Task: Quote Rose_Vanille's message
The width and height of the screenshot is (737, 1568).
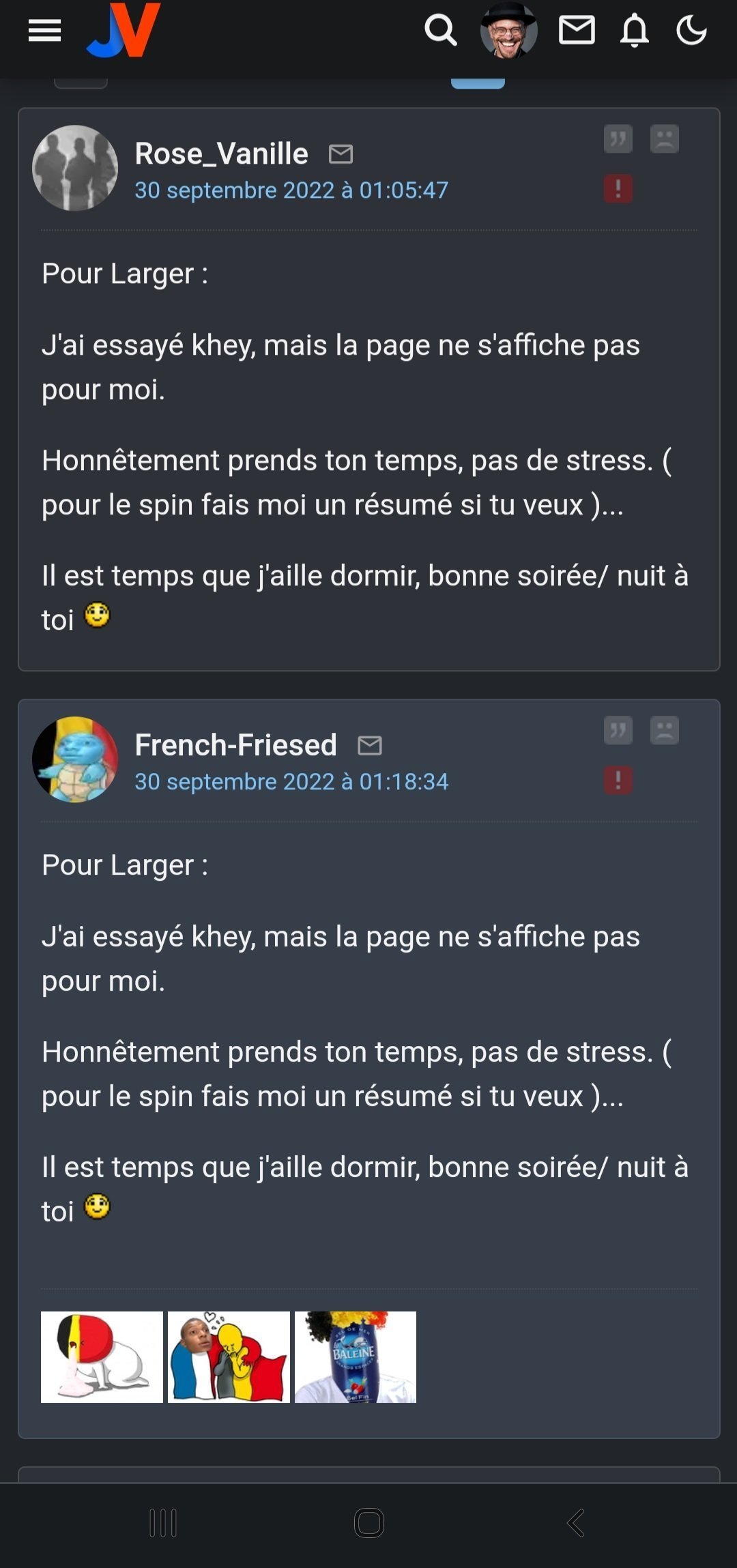Action: tap(618, 139)
